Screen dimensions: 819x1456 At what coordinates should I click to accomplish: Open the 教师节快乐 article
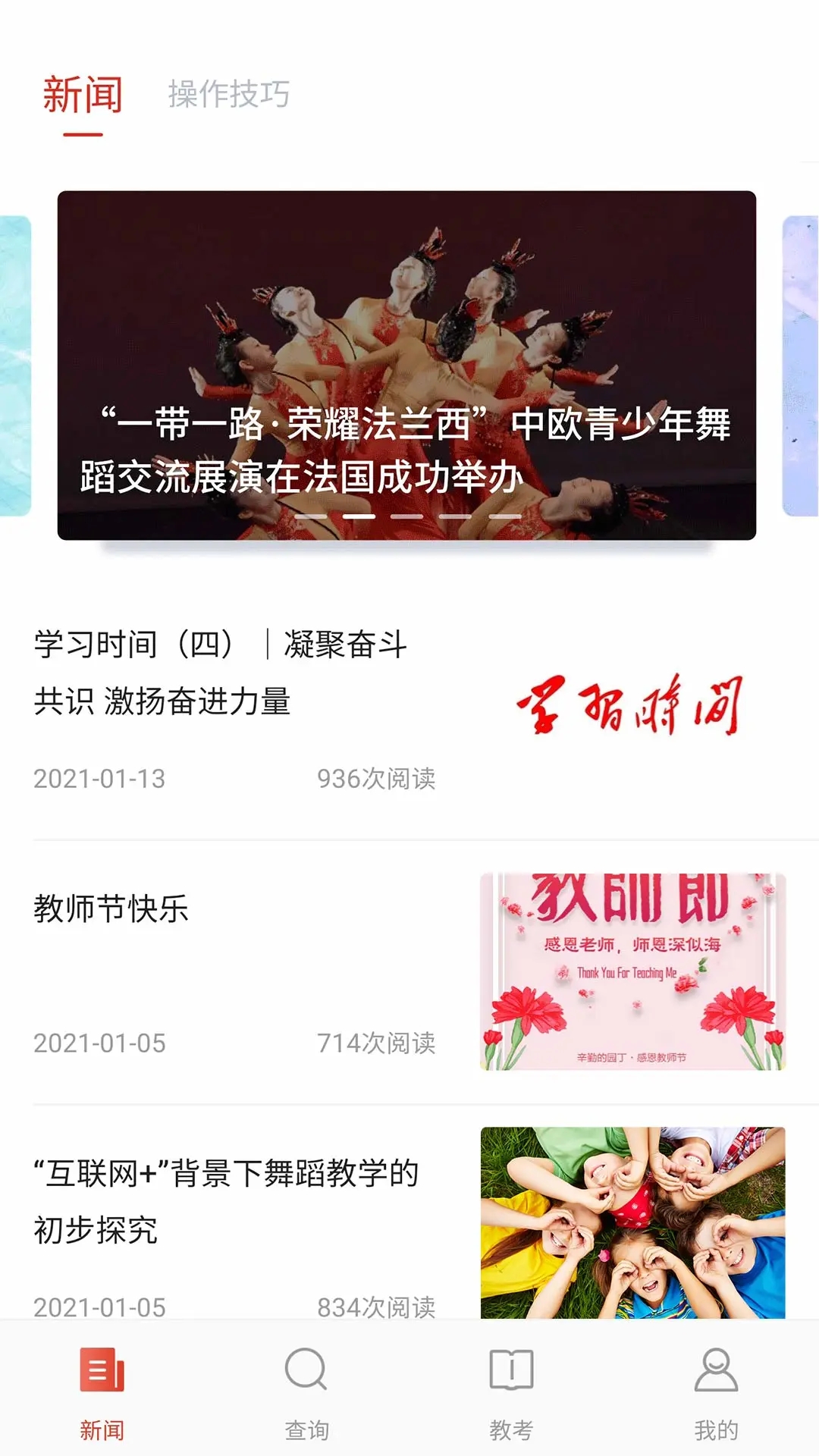point(111,908)
